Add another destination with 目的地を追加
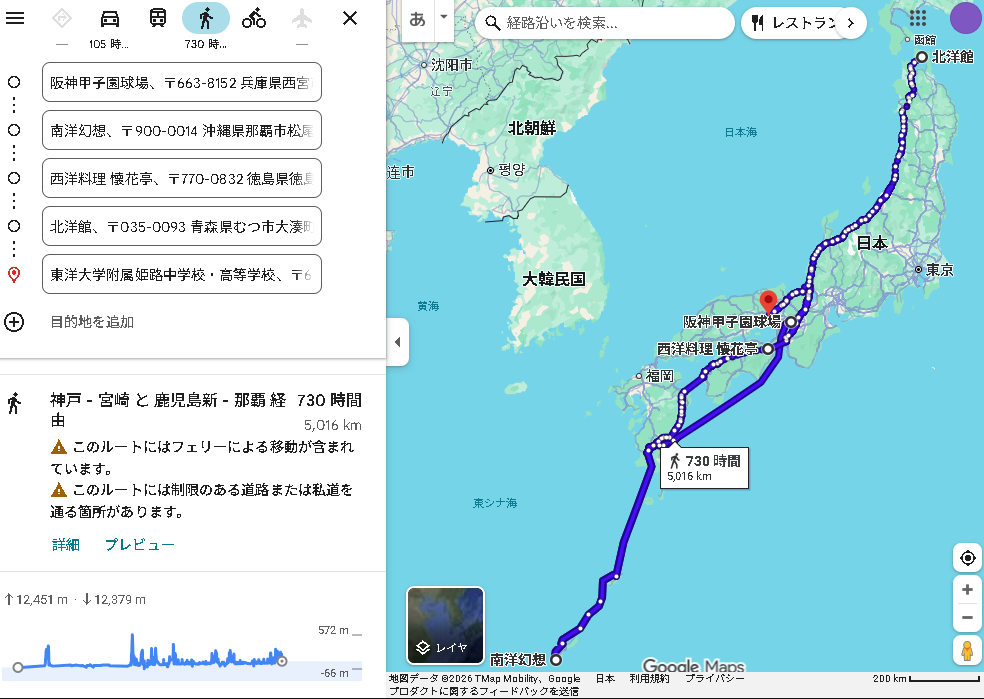This screenshot has height=699, width=984. coord(92,322)
